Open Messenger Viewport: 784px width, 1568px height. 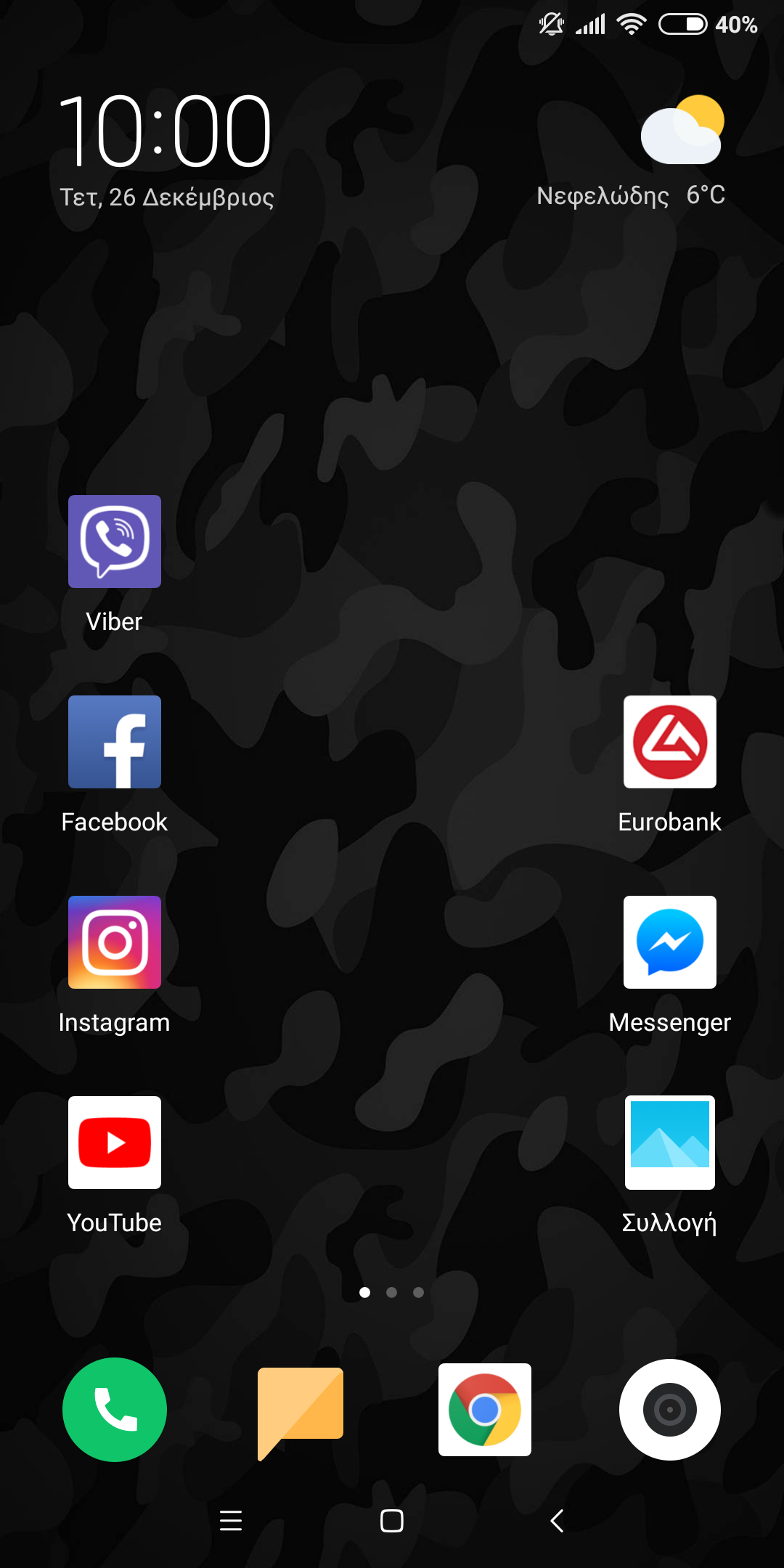669,942
